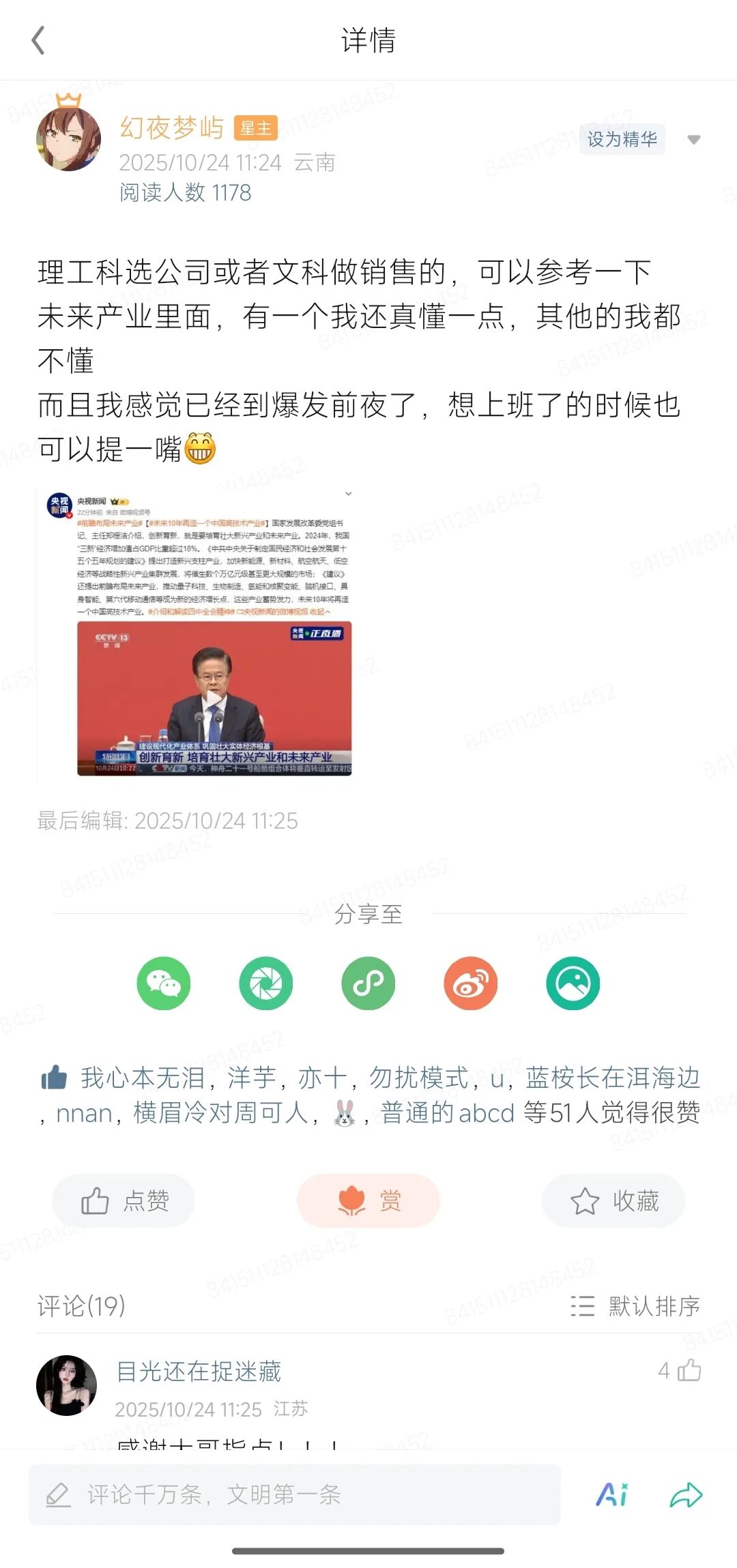Open the attached 央视新闻 screenshot image
The height and width of the screenshot is (1568, 737).
click(x=197, y=634)
